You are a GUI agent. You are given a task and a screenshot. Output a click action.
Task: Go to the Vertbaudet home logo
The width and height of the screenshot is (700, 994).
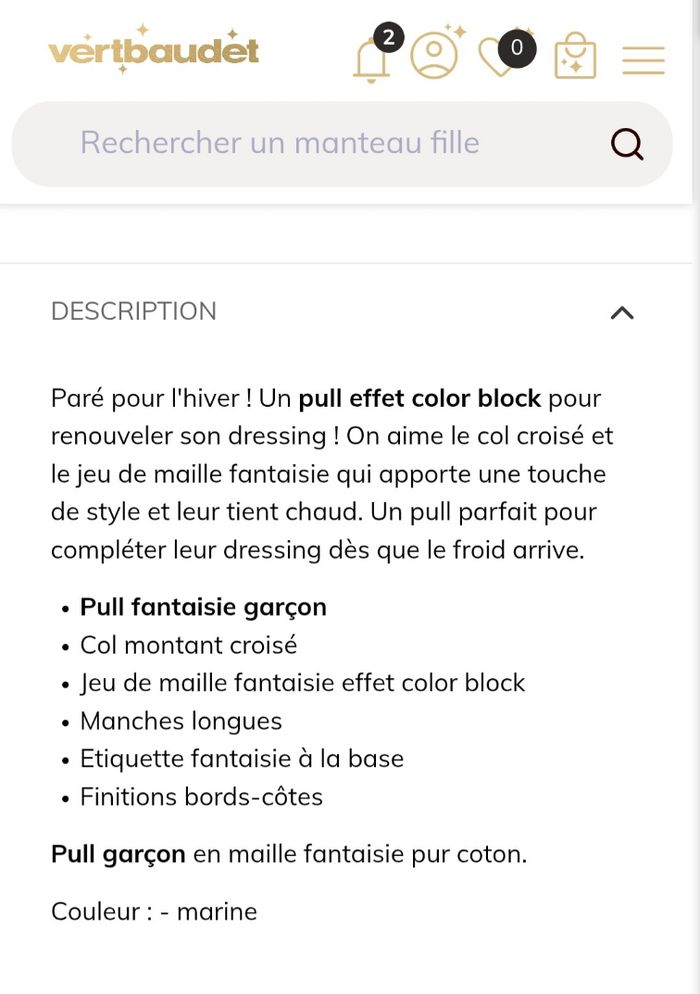154,49
